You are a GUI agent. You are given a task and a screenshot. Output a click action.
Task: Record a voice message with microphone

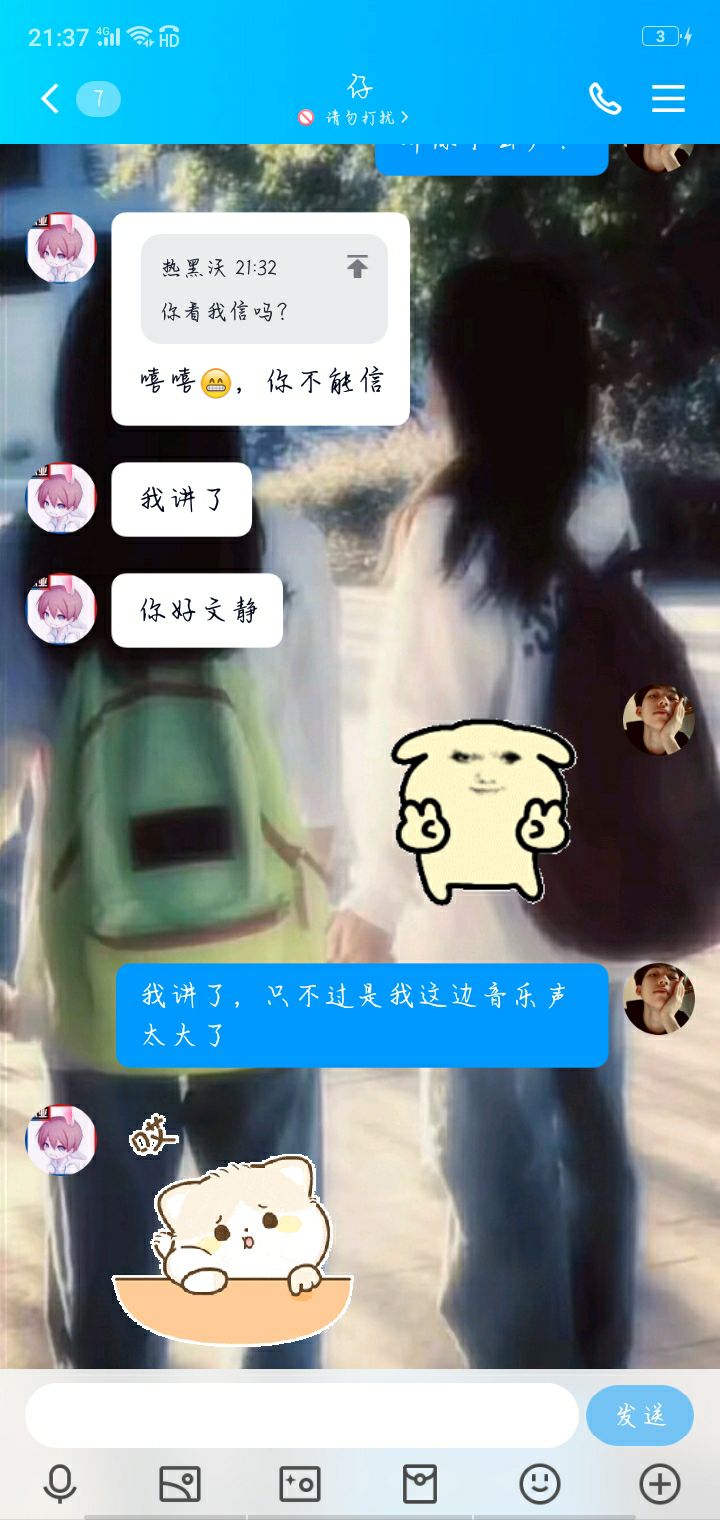pos(60,1484)
